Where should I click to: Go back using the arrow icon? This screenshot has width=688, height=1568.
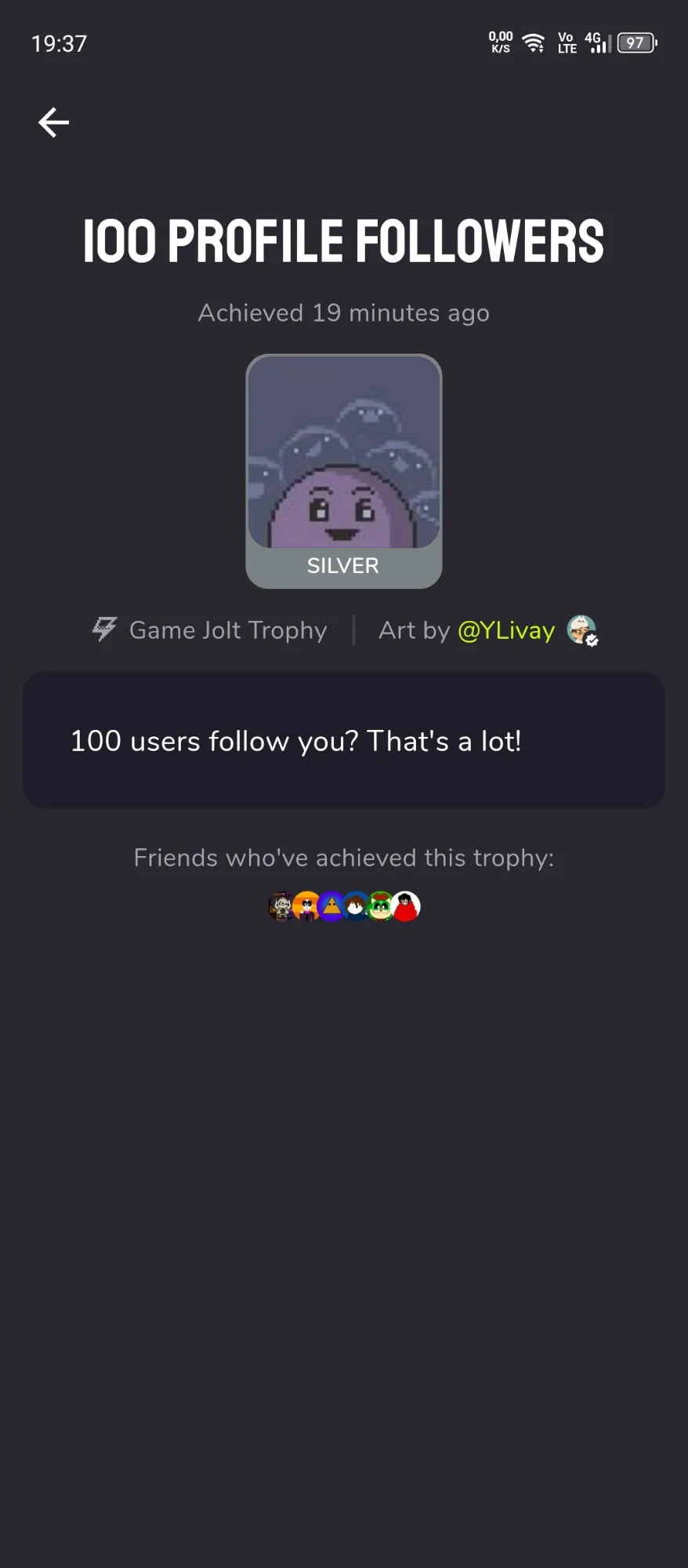coord(53,122)
